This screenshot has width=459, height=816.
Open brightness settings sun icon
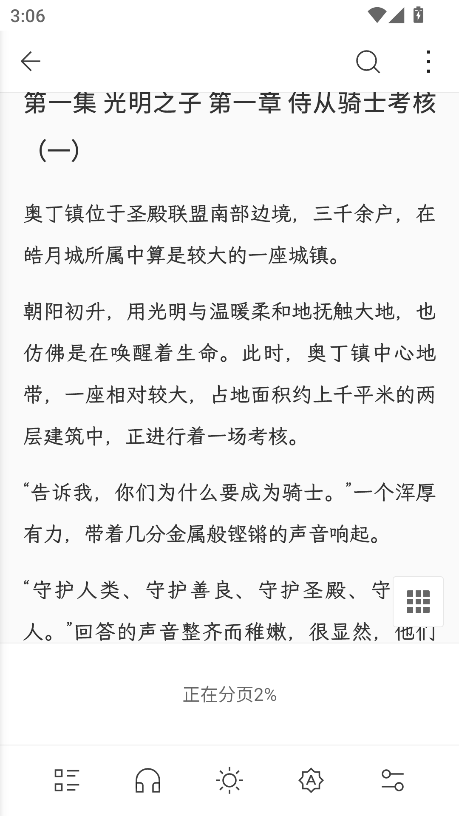pos(229,781)
